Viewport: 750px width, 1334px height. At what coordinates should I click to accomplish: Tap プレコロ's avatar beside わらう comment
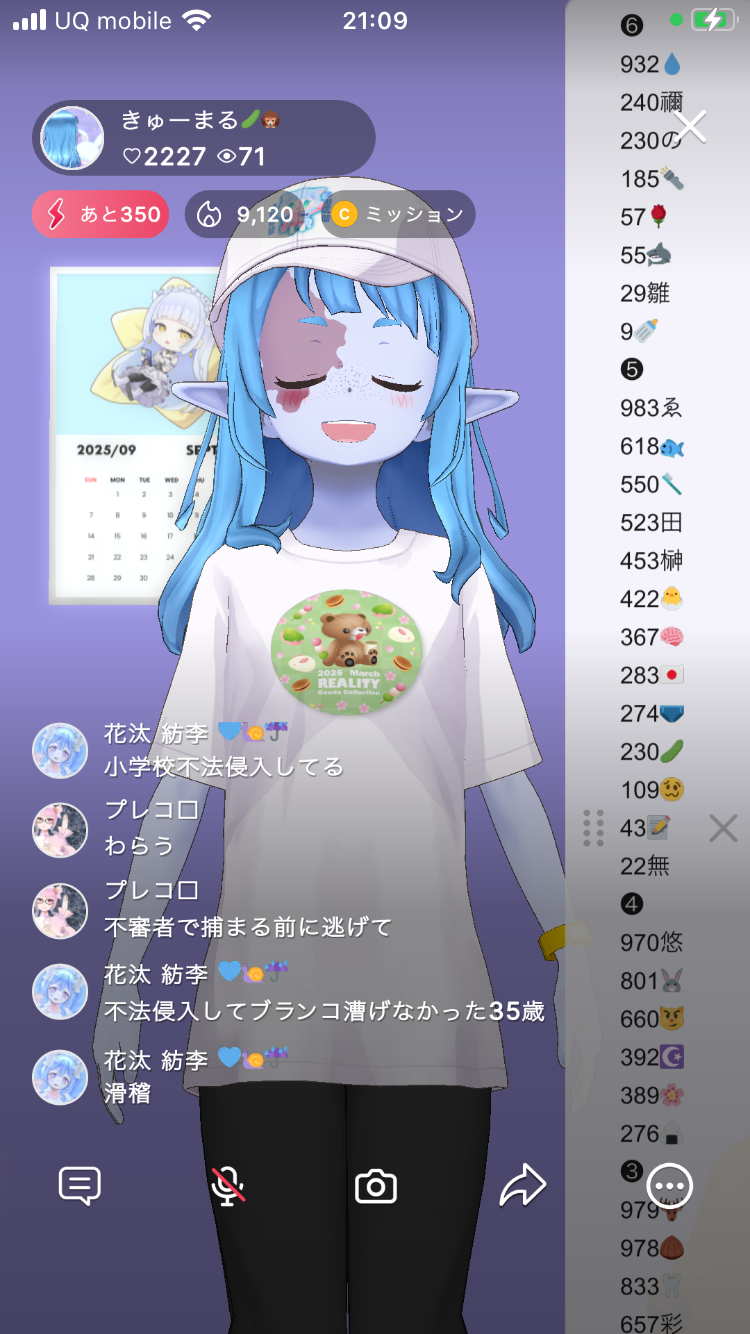[x=60, y=829]
